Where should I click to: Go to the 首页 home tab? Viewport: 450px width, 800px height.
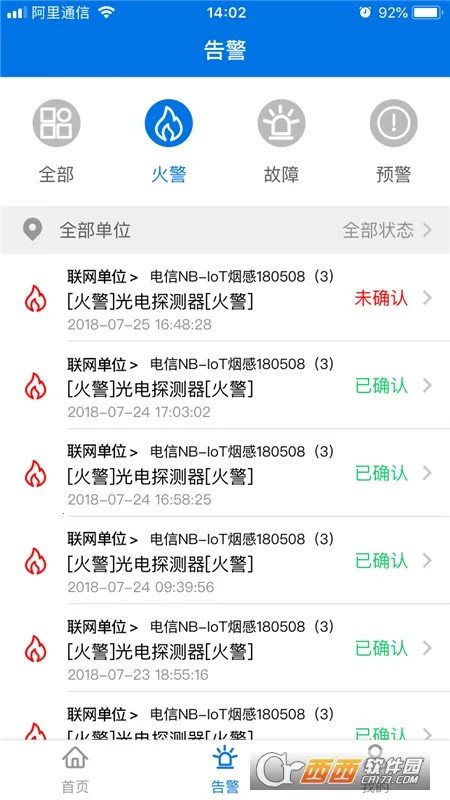pyautogui.click(x=75, y=769)
